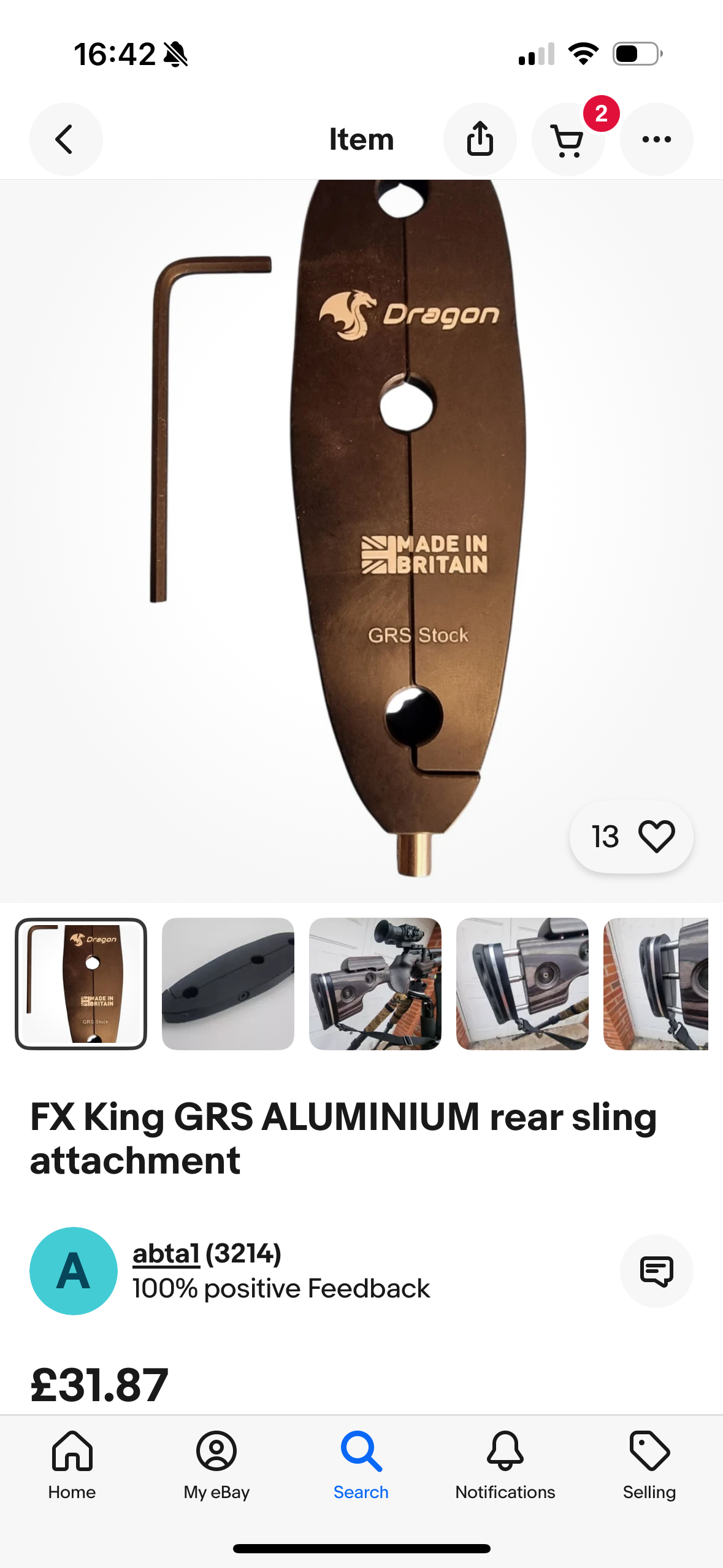
Task: Open the three-dot overflow menu
Action: 656,139
